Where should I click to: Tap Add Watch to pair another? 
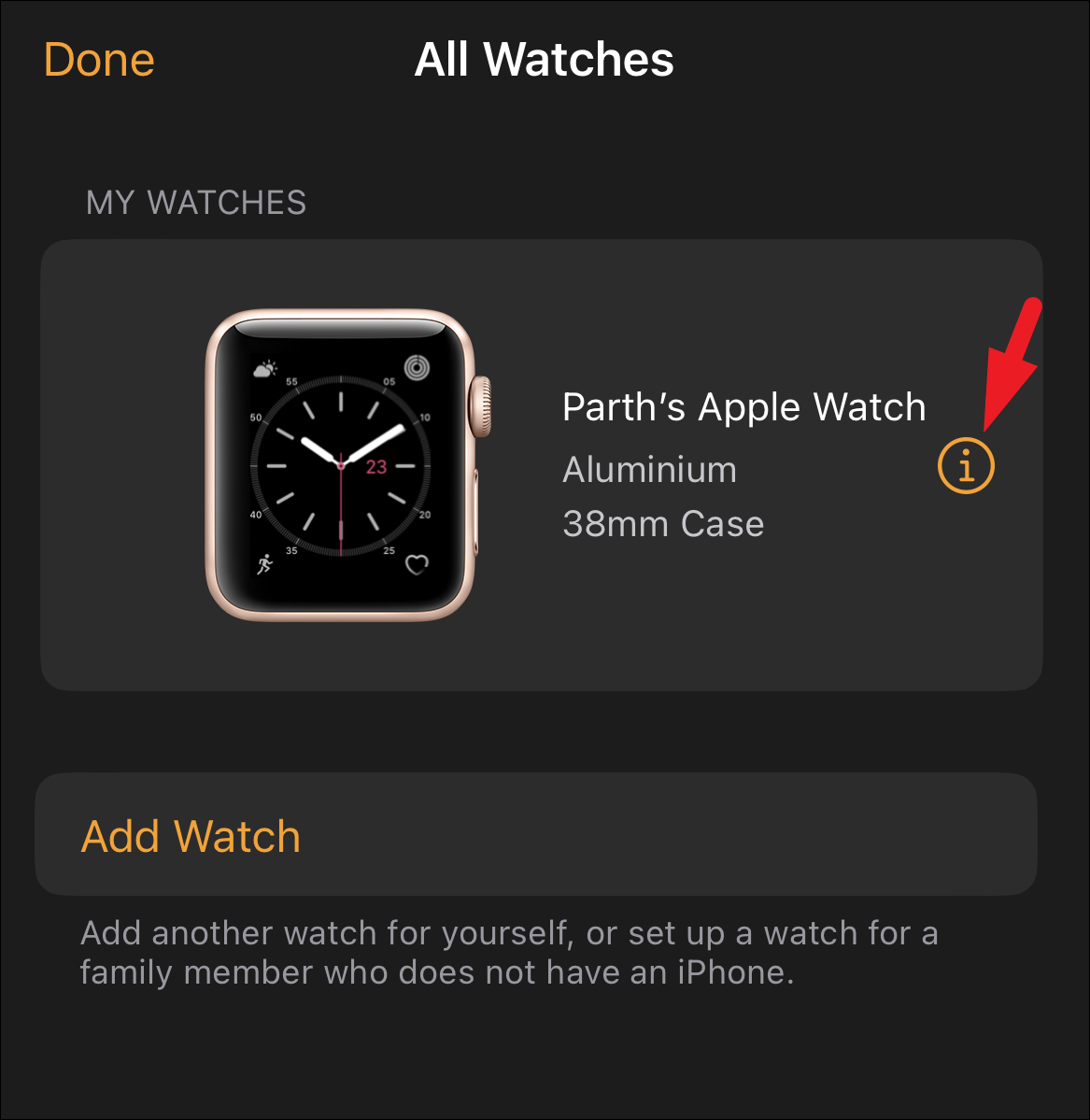(191, 835)
